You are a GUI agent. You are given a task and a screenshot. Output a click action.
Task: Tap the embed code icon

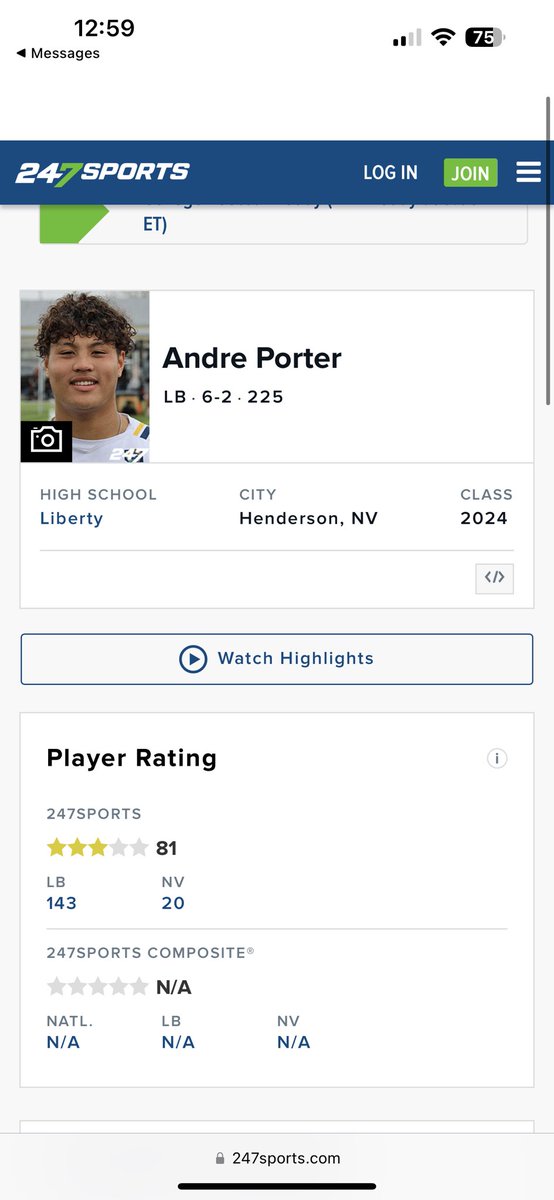coord(494,577)
